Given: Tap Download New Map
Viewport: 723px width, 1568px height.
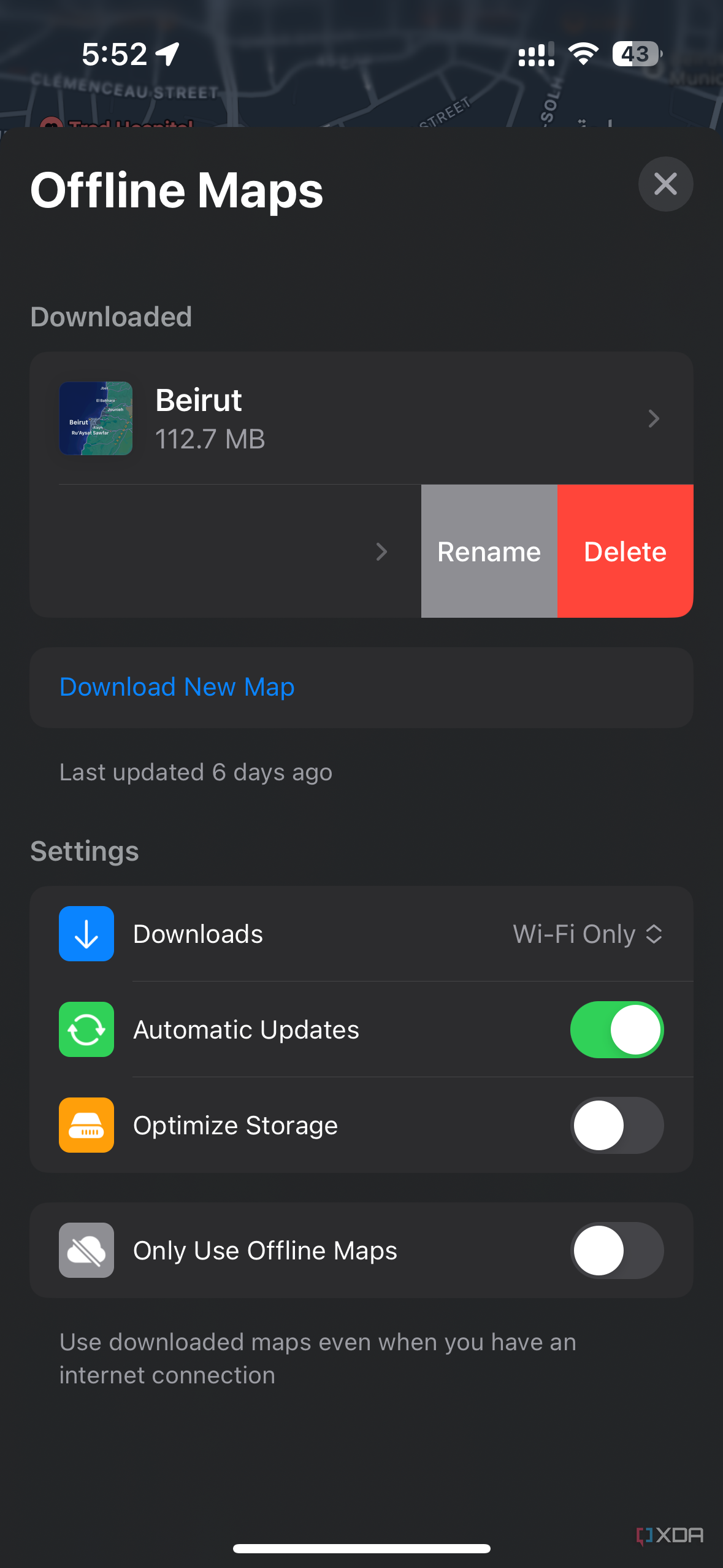Looking at the screenshot, I should pyautogui.click(x=177, y=687).
